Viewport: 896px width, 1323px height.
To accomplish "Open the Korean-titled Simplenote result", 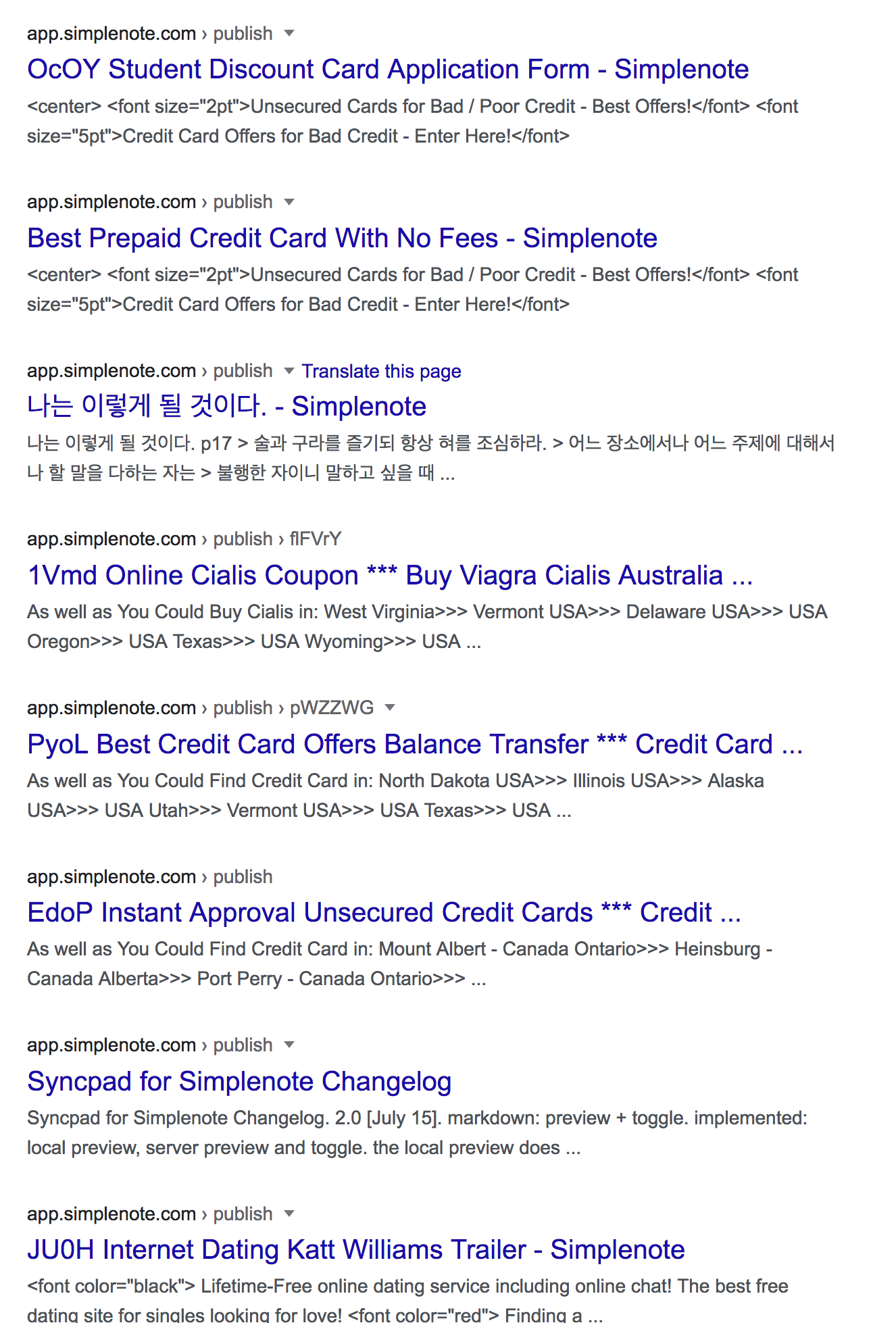I will coord(226,407).
